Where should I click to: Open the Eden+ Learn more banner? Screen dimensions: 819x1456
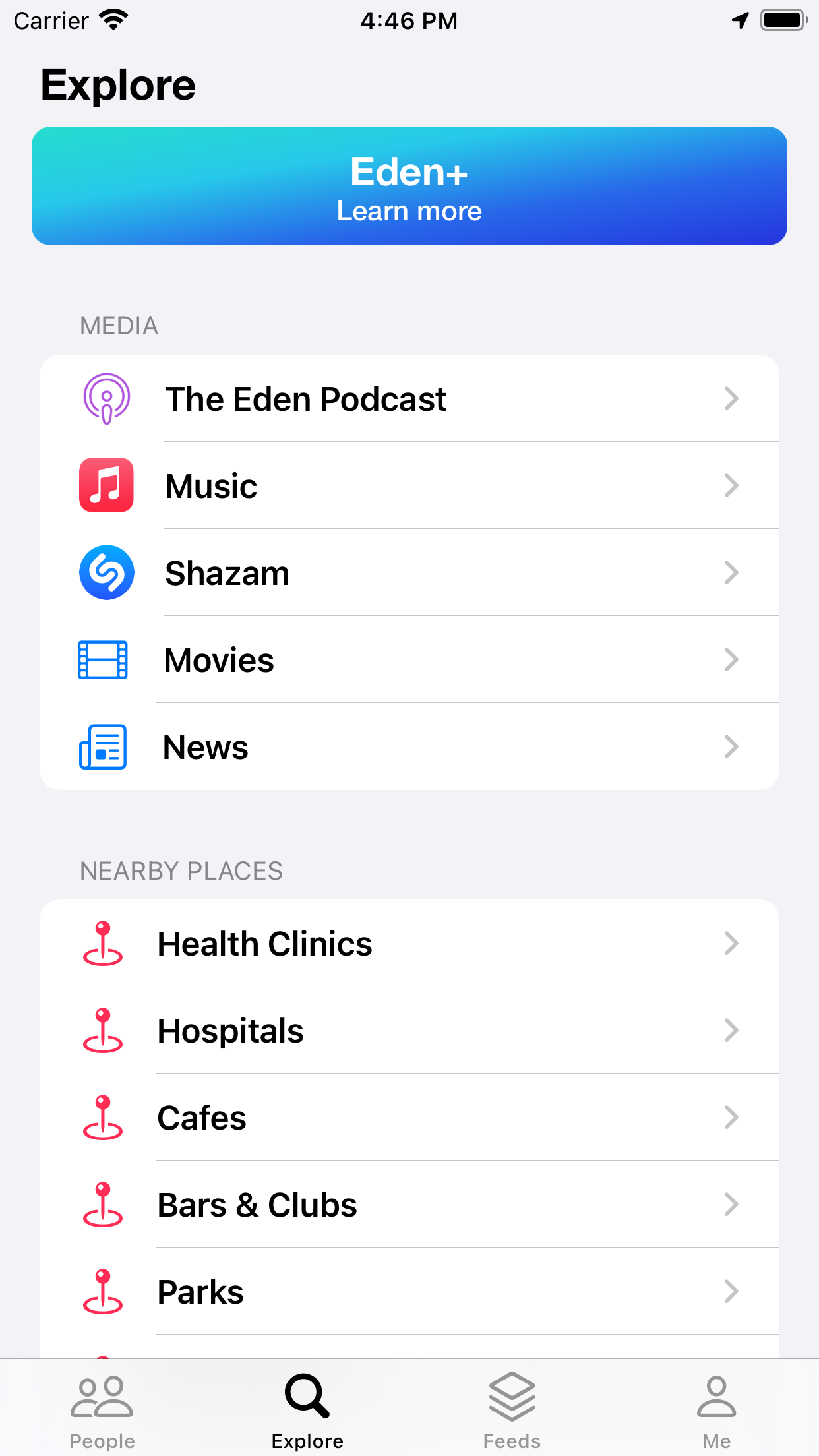tap(409, 186)
